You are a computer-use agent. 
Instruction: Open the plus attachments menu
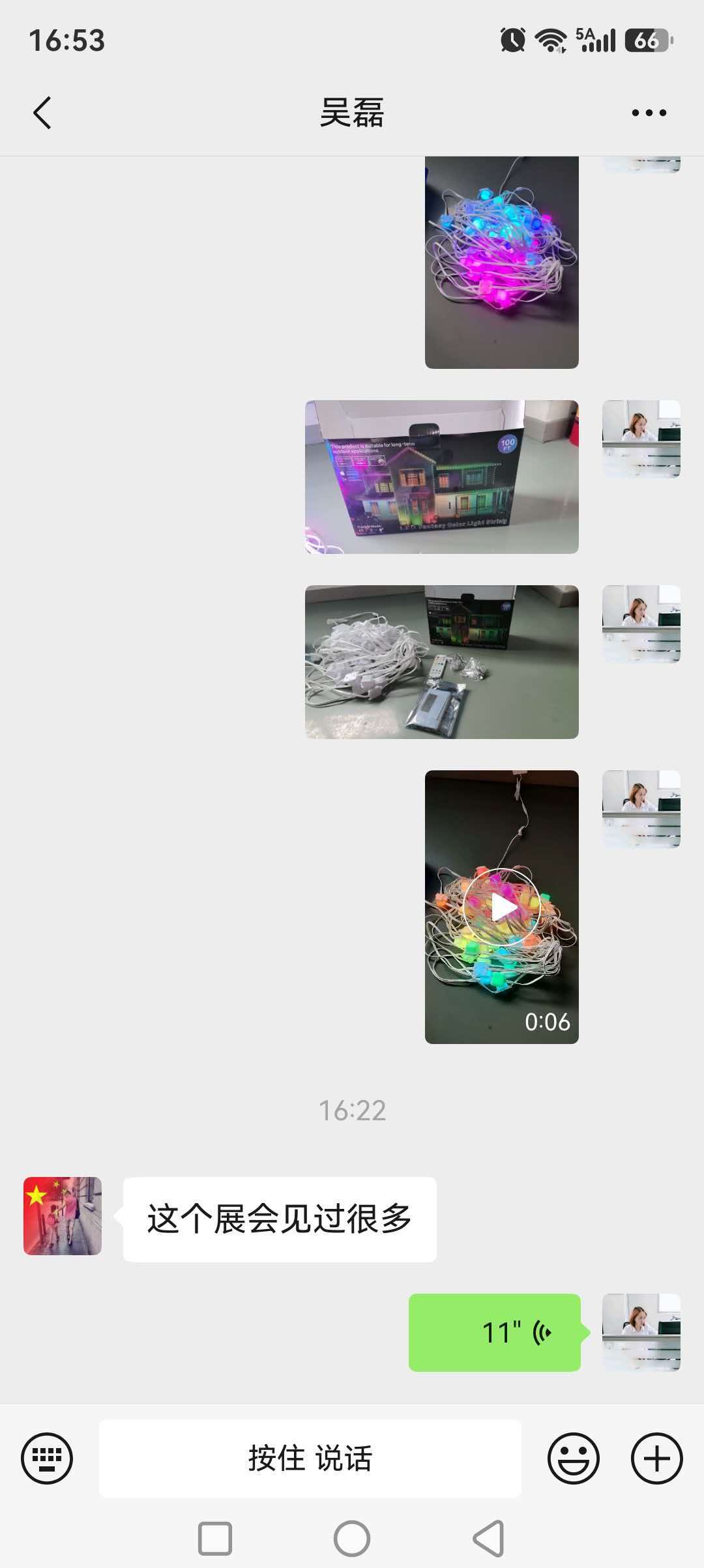657,1459
